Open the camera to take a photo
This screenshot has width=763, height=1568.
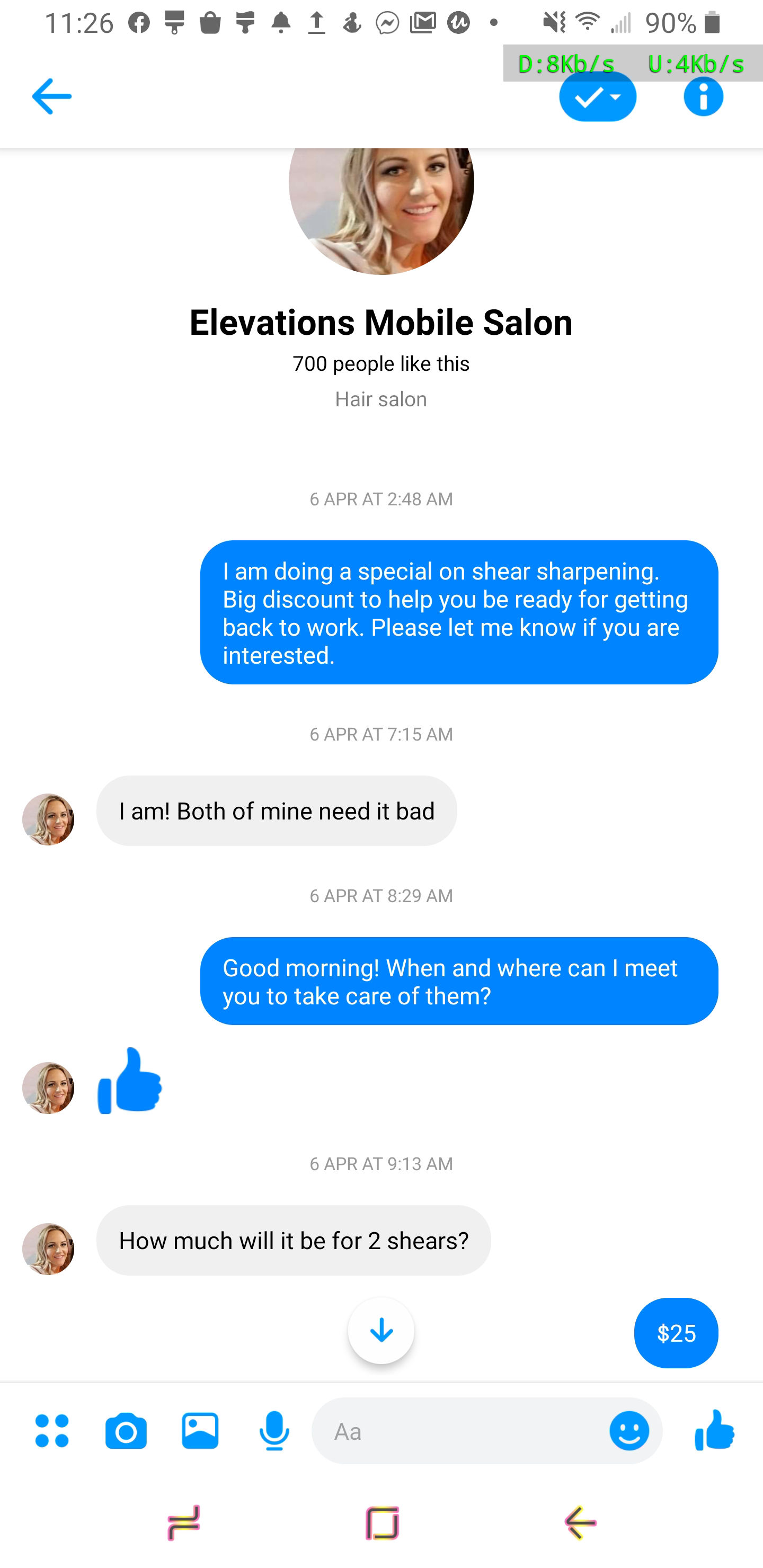pyautogui.click(x=126, y=1430)
